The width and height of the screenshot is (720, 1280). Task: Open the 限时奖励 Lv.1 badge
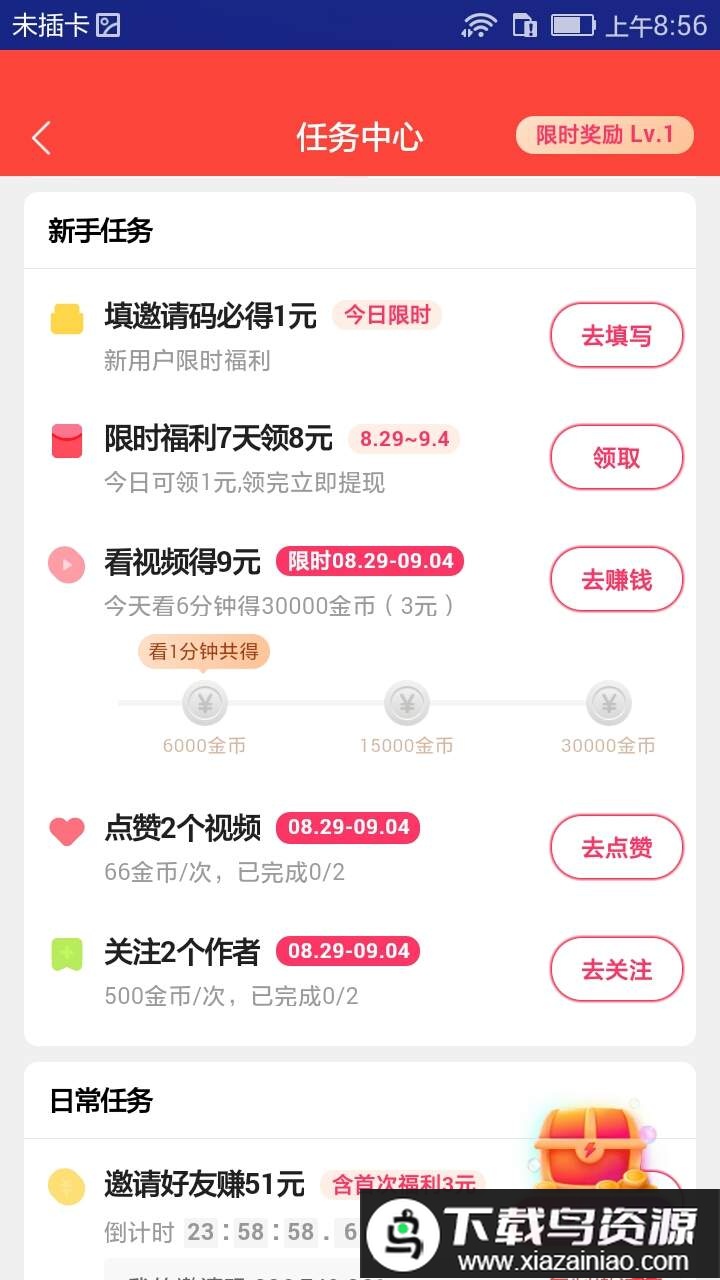(x=604, y=135)
